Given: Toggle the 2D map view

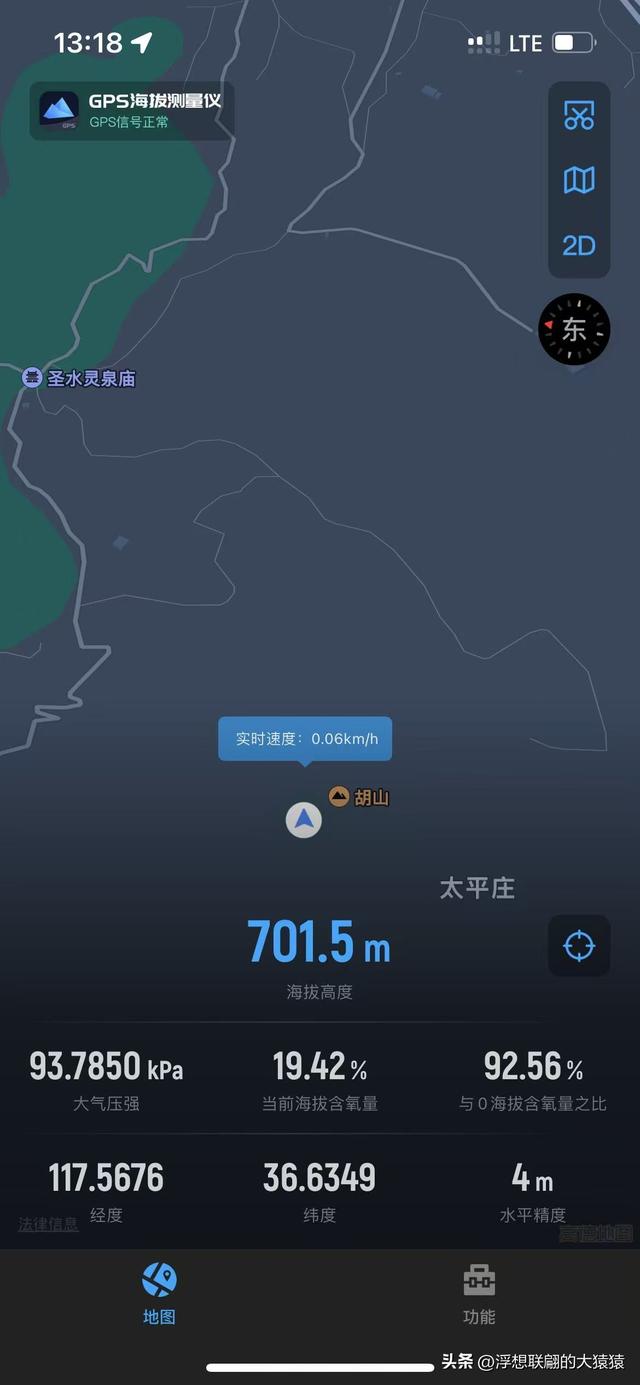Looking at the screenshot, I should 579,245.
